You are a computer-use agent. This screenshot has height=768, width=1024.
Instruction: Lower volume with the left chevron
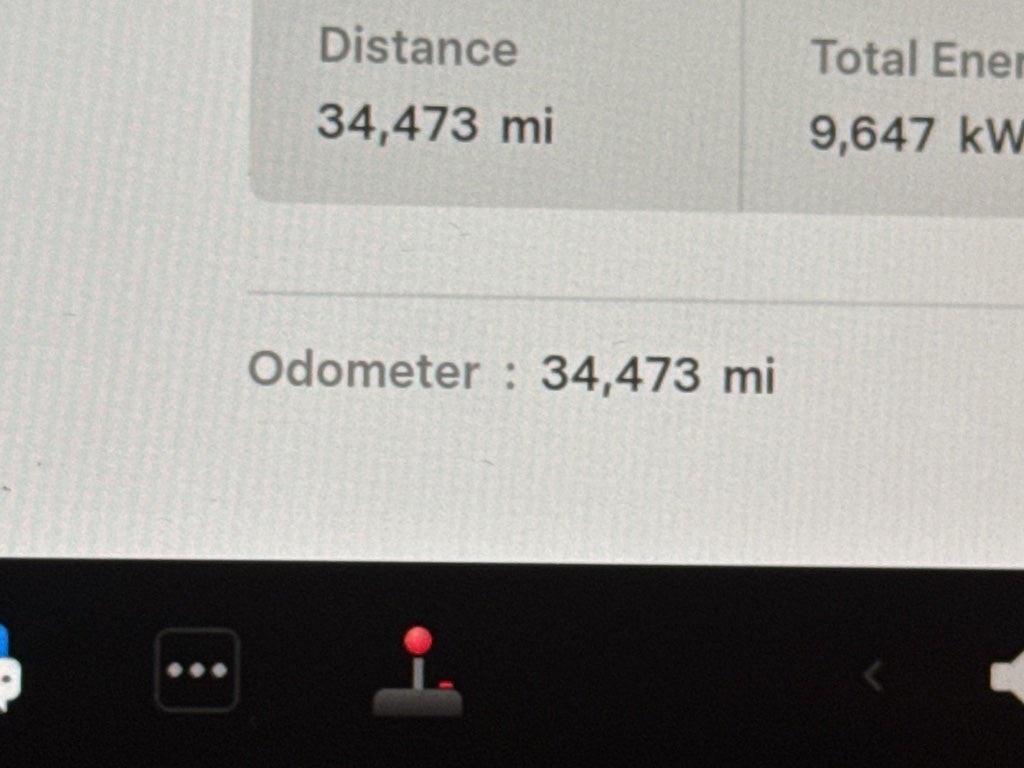[x=872, y=677]
